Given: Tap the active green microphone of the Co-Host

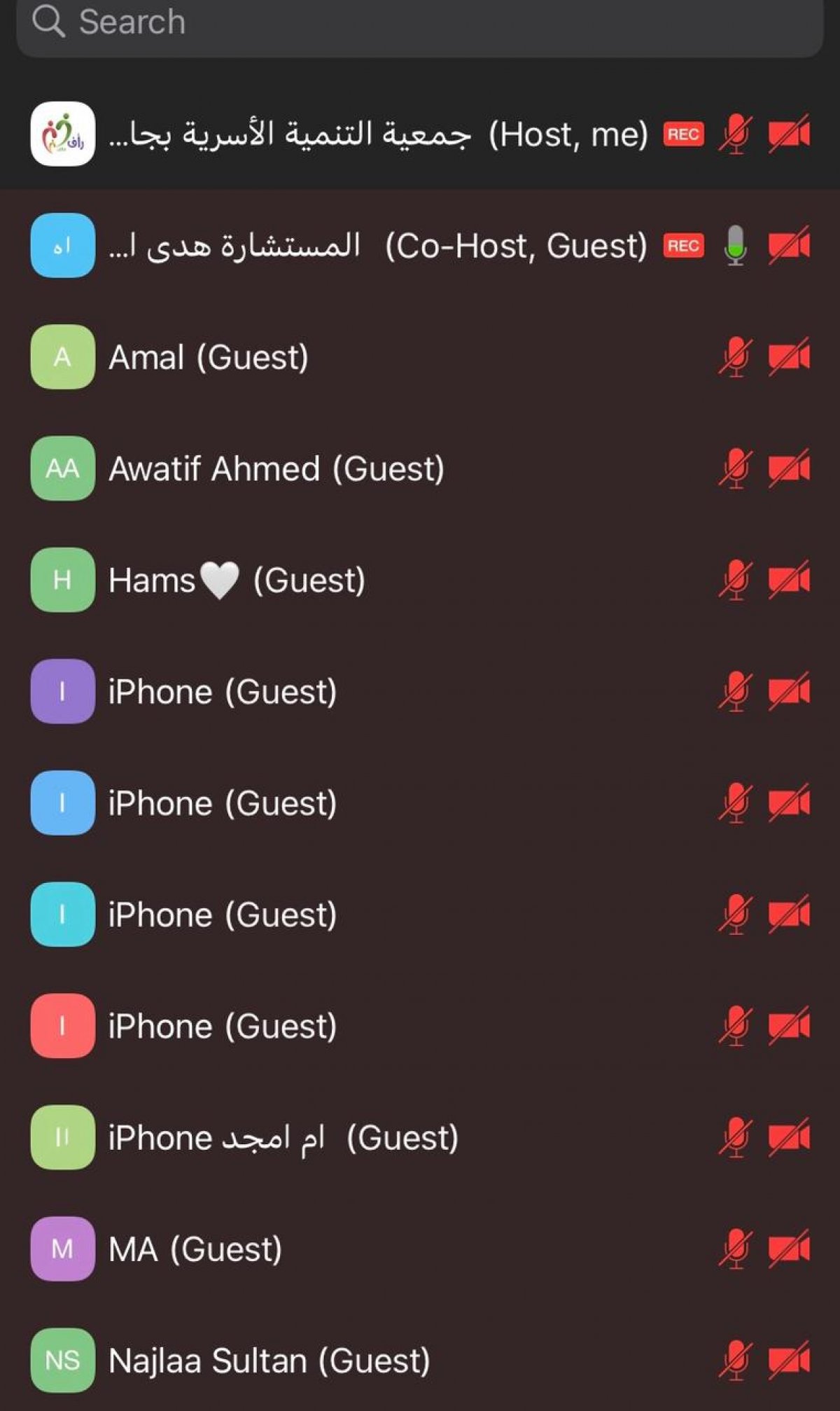Looking at the screenshot, I should pyautogui.click(x=735, y=246).
